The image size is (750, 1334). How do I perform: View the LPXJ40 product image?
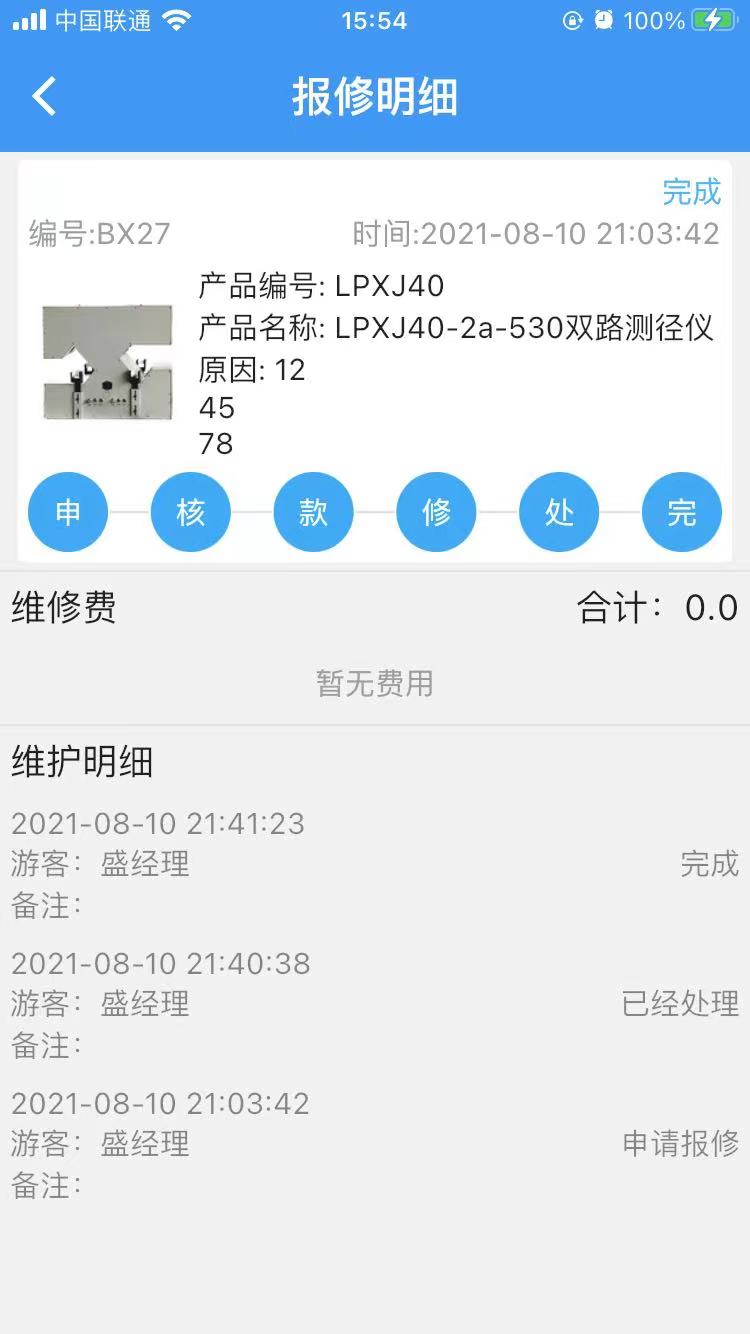tap(108, 362)
